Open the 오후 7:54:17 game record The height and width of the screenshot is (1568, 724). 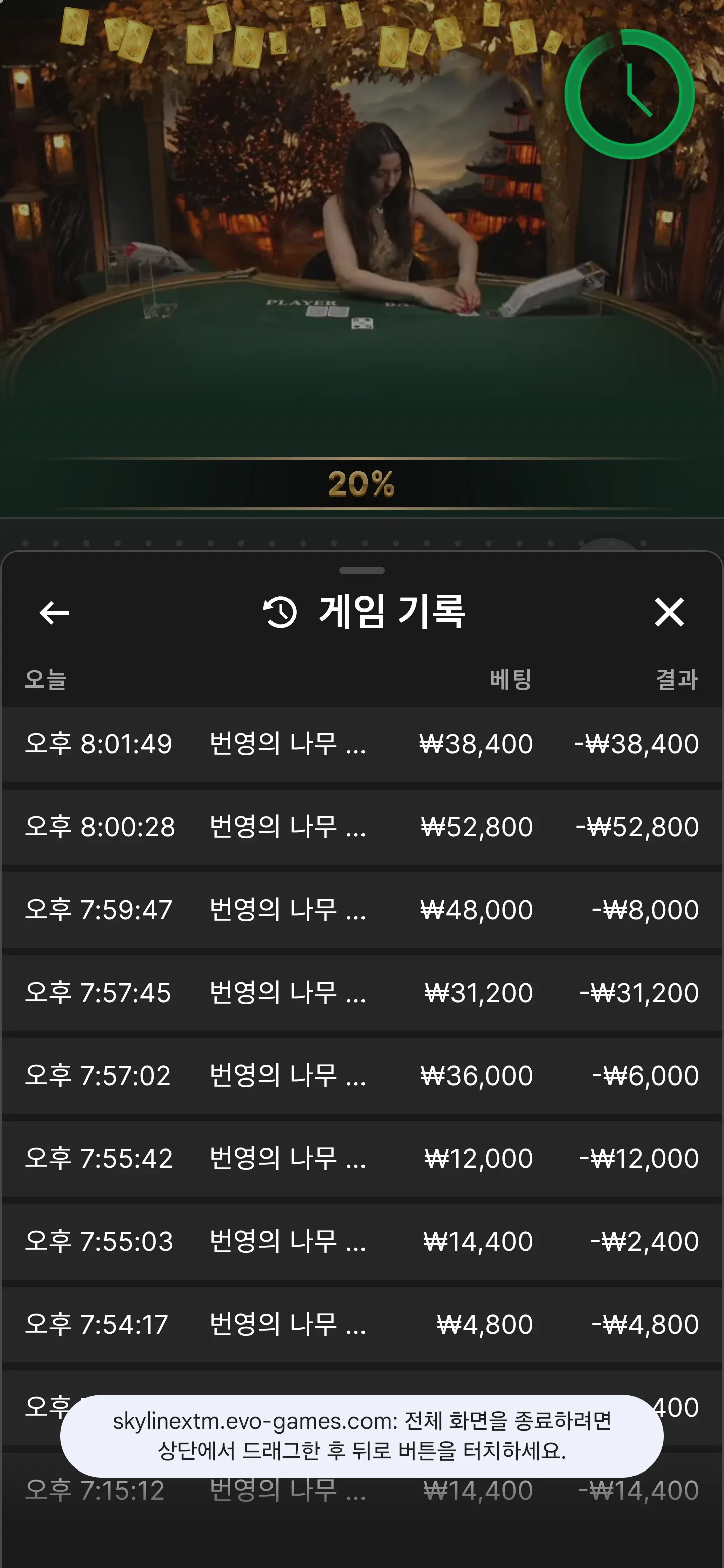click(x=361, y=1325)
